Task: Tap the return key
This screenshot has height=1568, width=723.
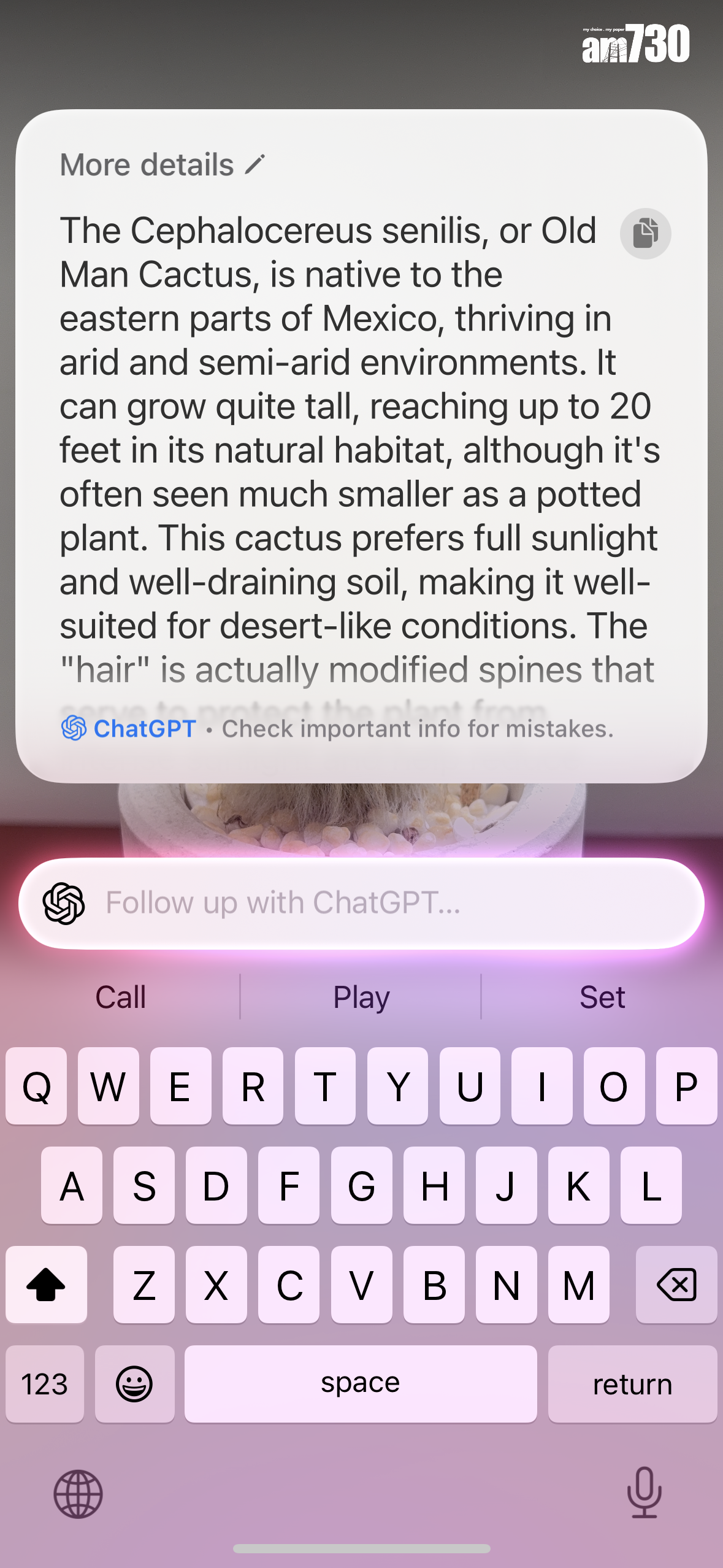Action: [632, 1384]
